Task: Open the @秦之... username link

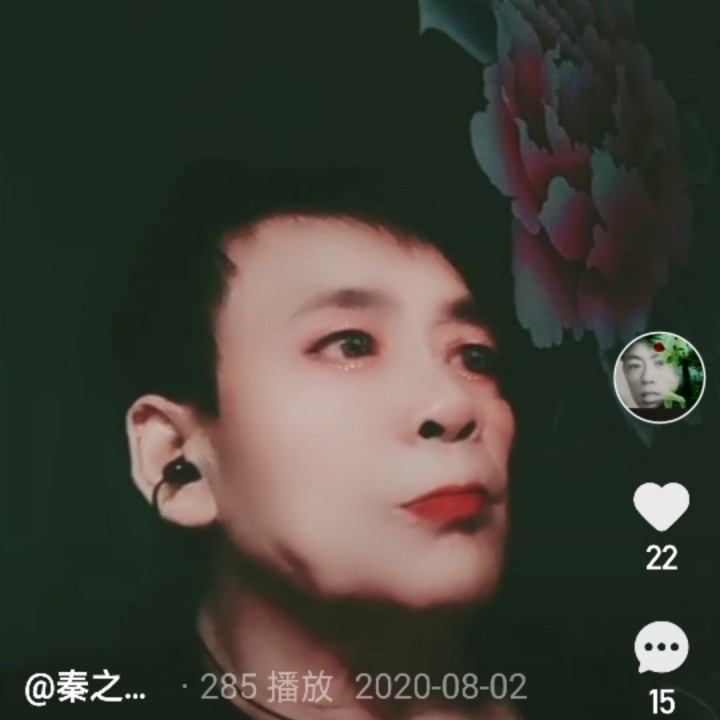Action: click(86, 689)
